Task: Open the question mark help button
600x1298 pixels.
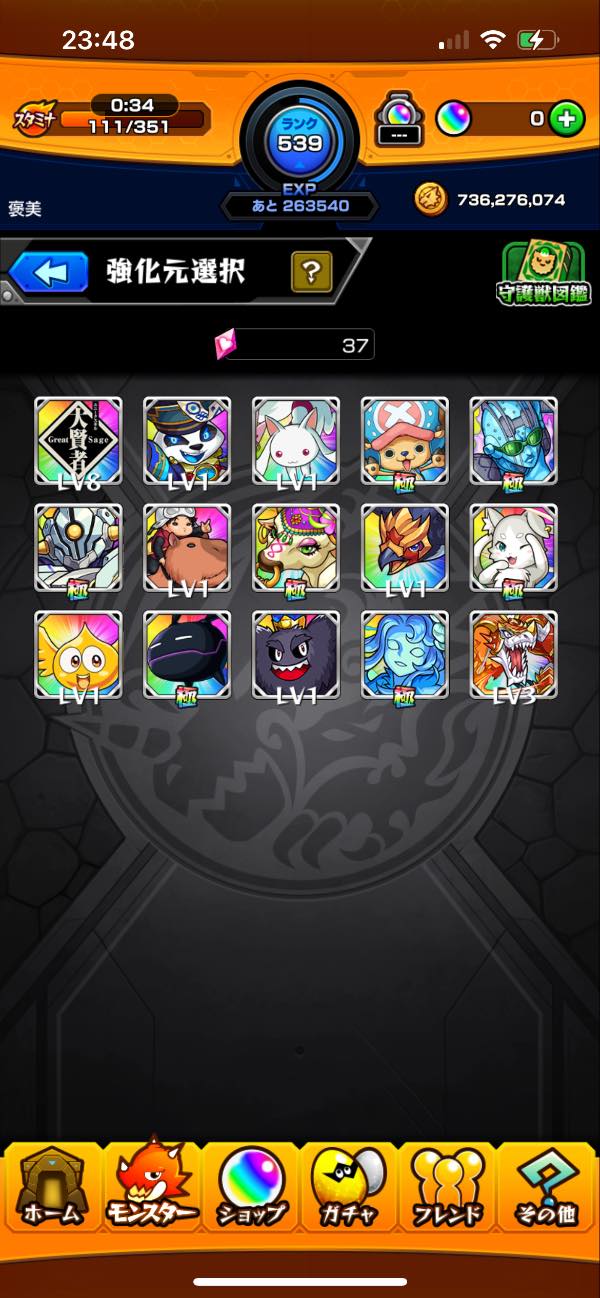Action: tap(311, 271)
